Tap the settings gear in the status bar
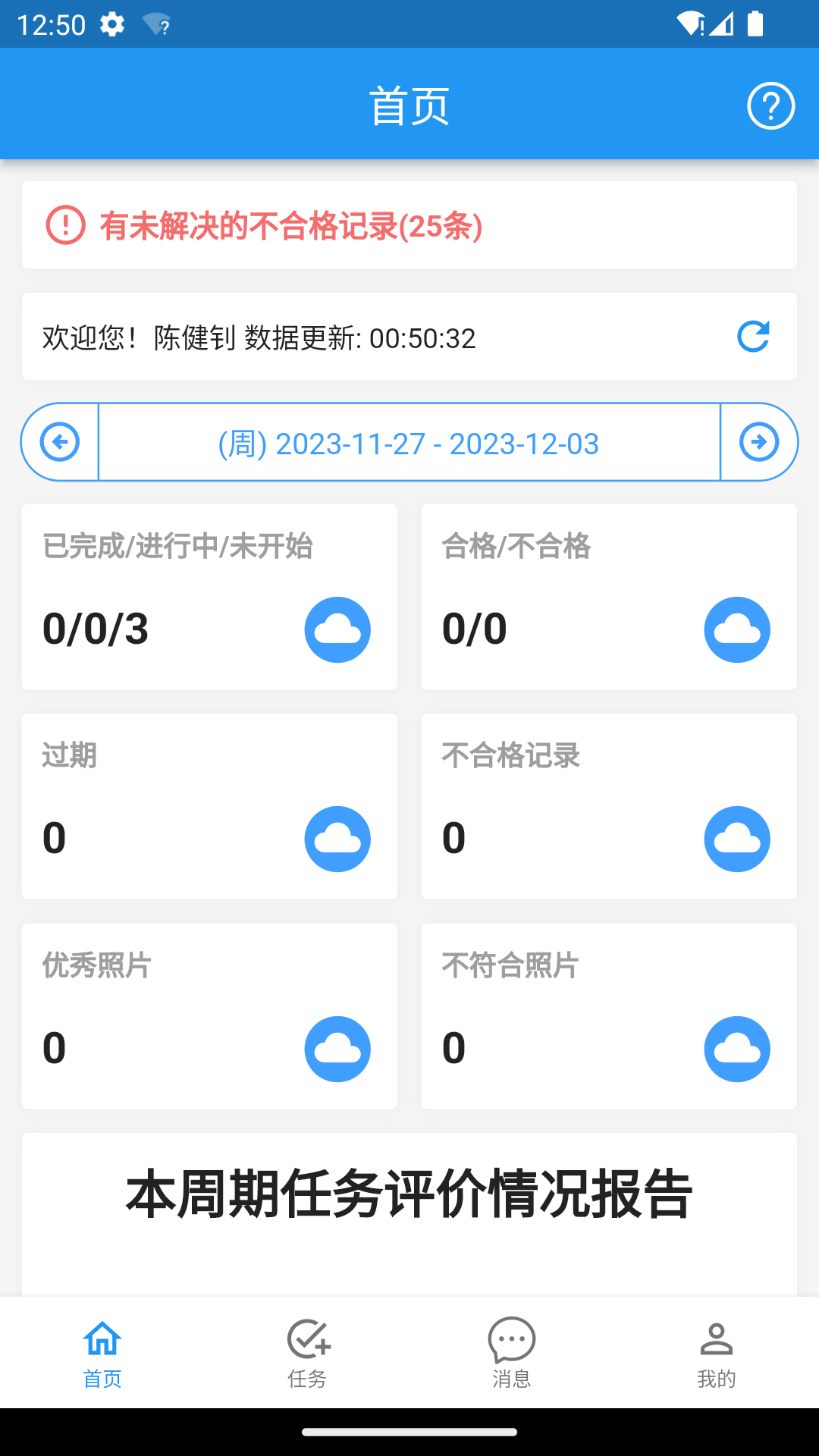This screenshot has height=1456, width=819. [112, 24]
